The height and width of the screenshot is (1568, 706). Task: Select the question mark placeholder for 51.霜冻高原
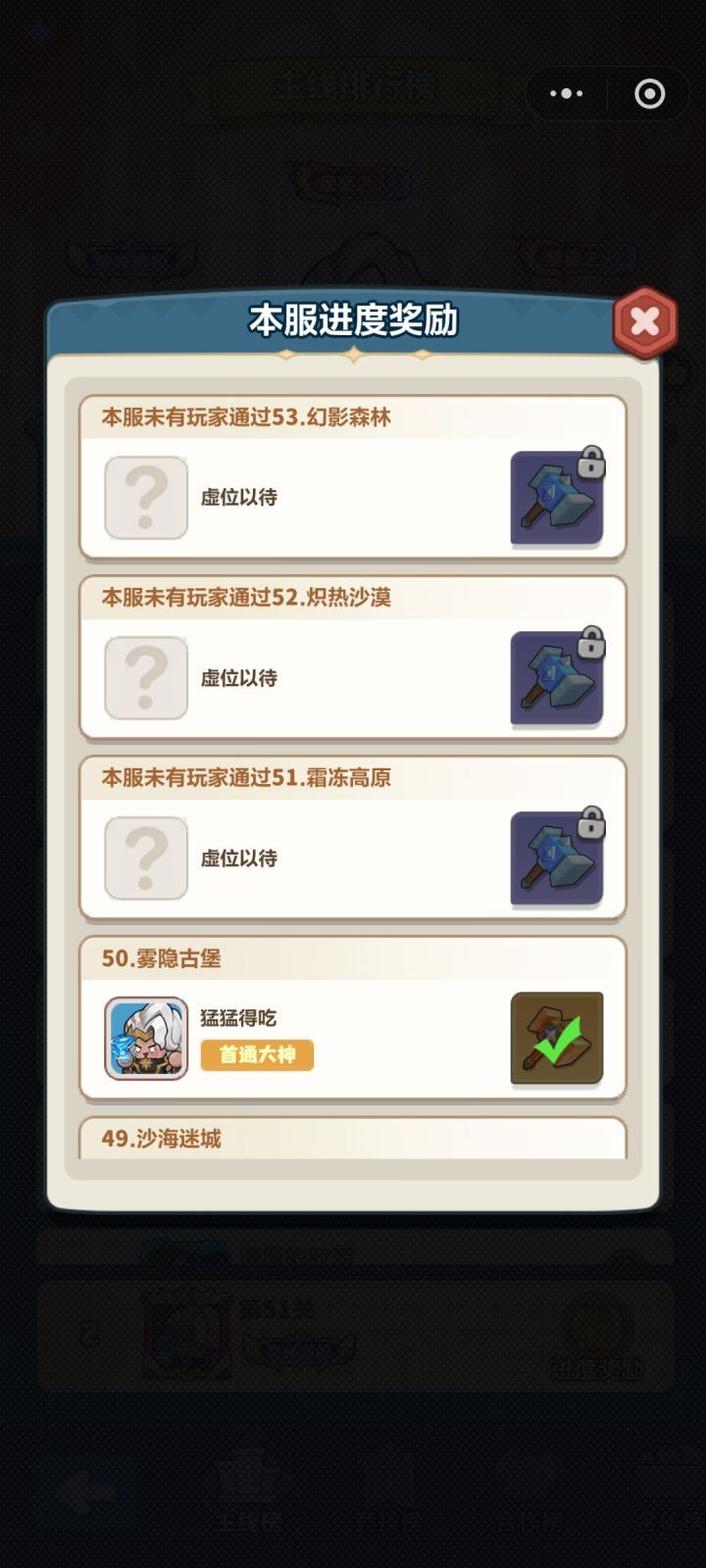tap(145, 857)
